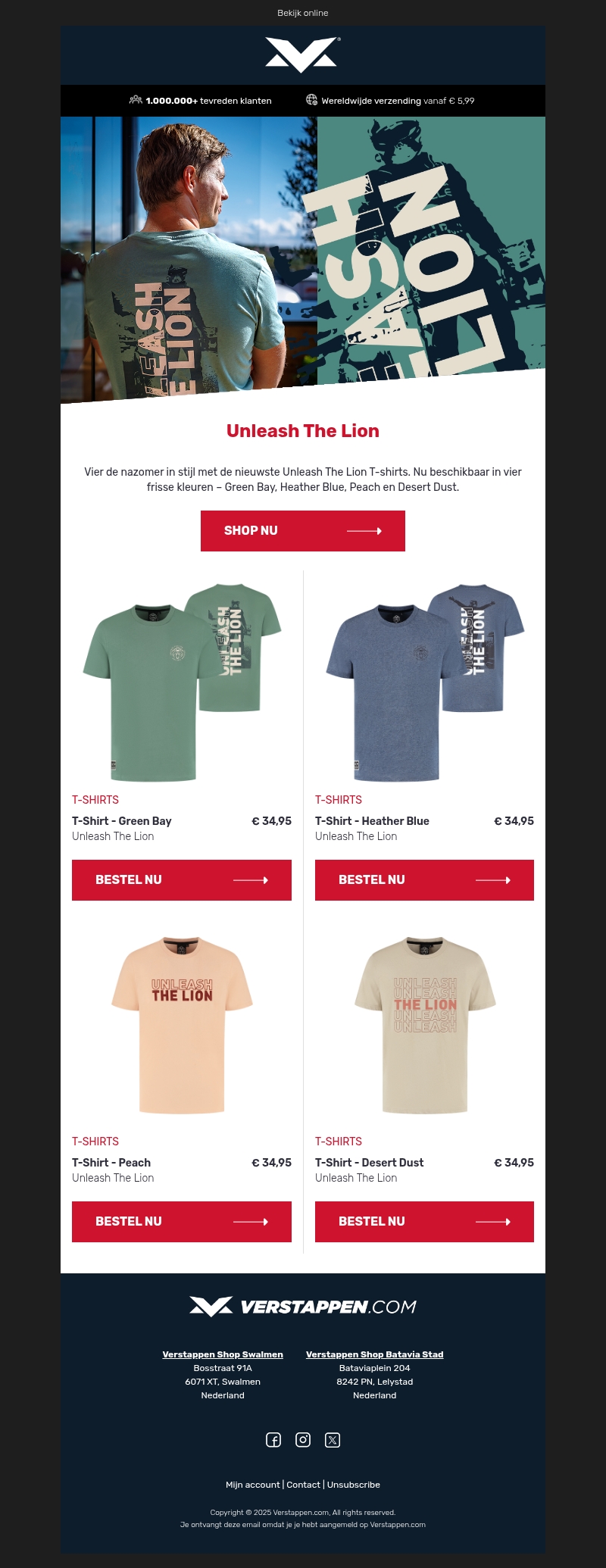Screen dimensions: 606x1568
Task: Go to Mijn account
Action: click(253, 1485)
